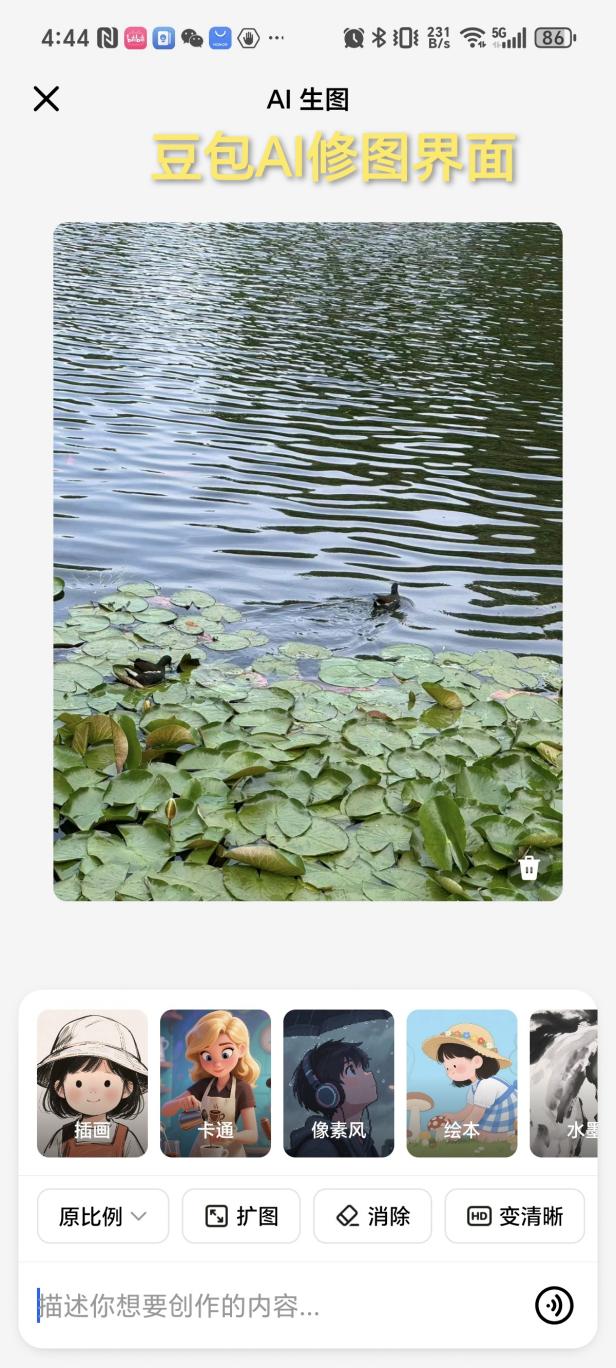Select the 插画 style
The image size is (616, 1368).
point(92,1083)
